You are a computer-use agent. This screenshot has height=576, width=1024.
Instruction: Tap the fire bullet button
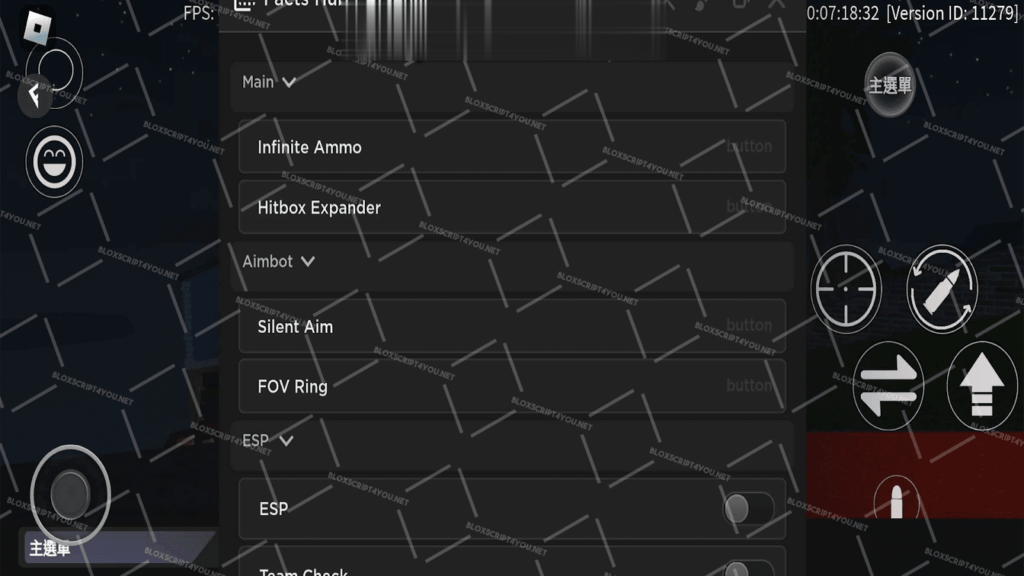[896, 502]
